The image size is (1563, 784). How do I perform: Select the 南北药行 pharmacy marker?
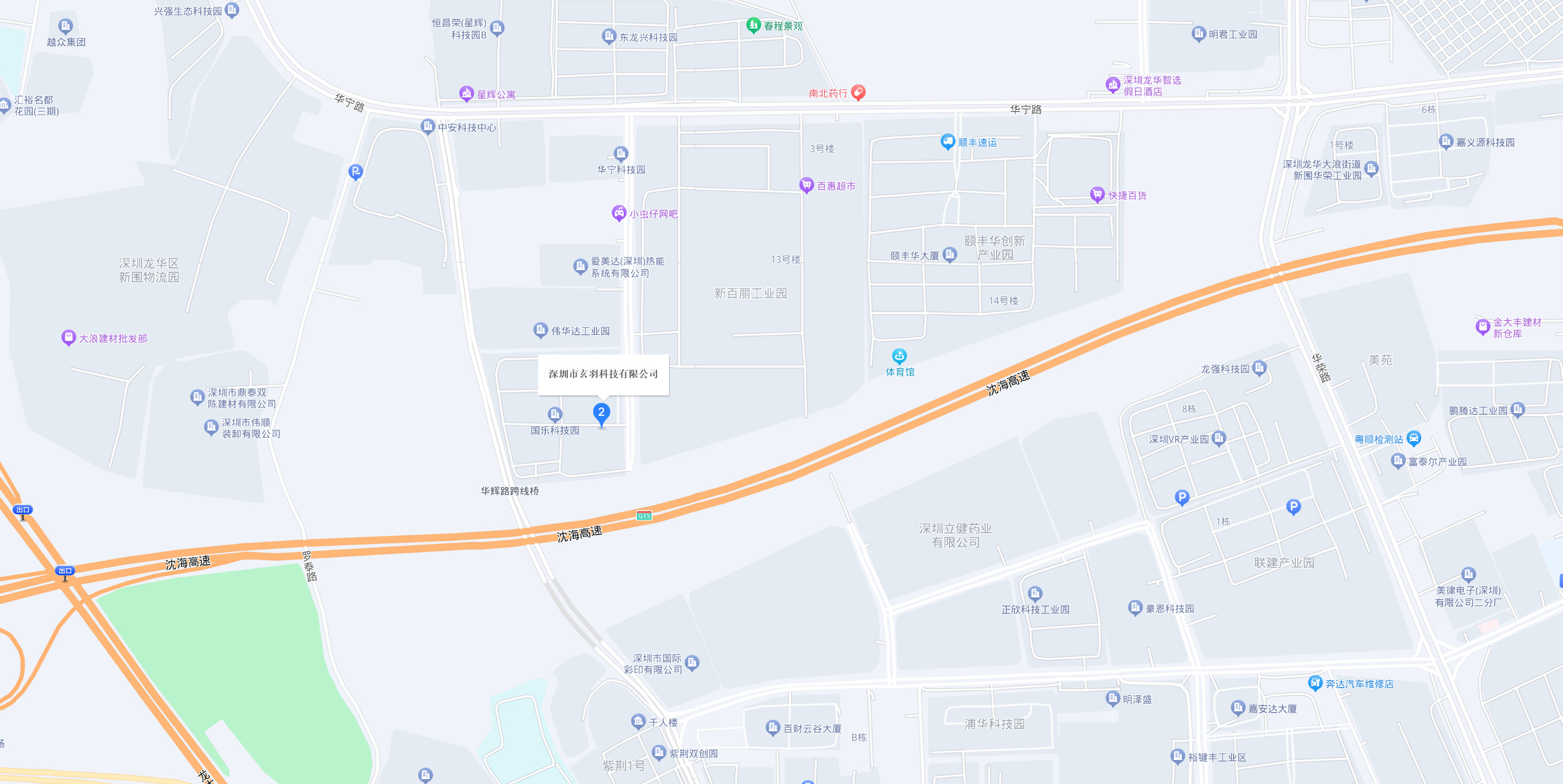858,92
